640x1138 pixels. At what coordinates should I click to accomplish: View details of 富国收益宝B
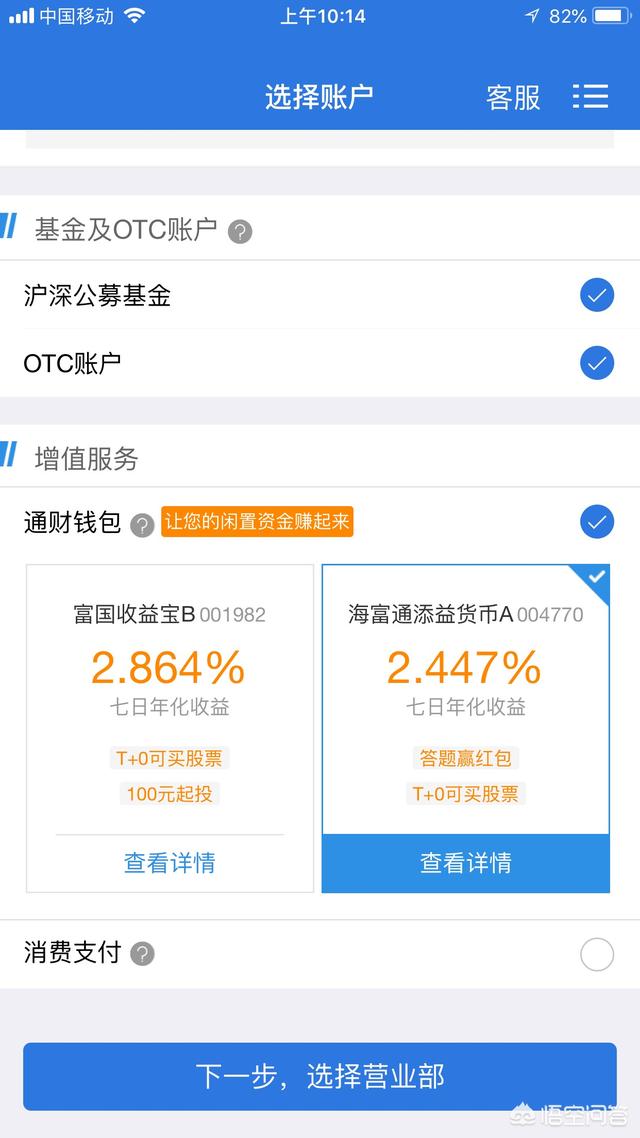pyautogui.click(x=170, y=863)
